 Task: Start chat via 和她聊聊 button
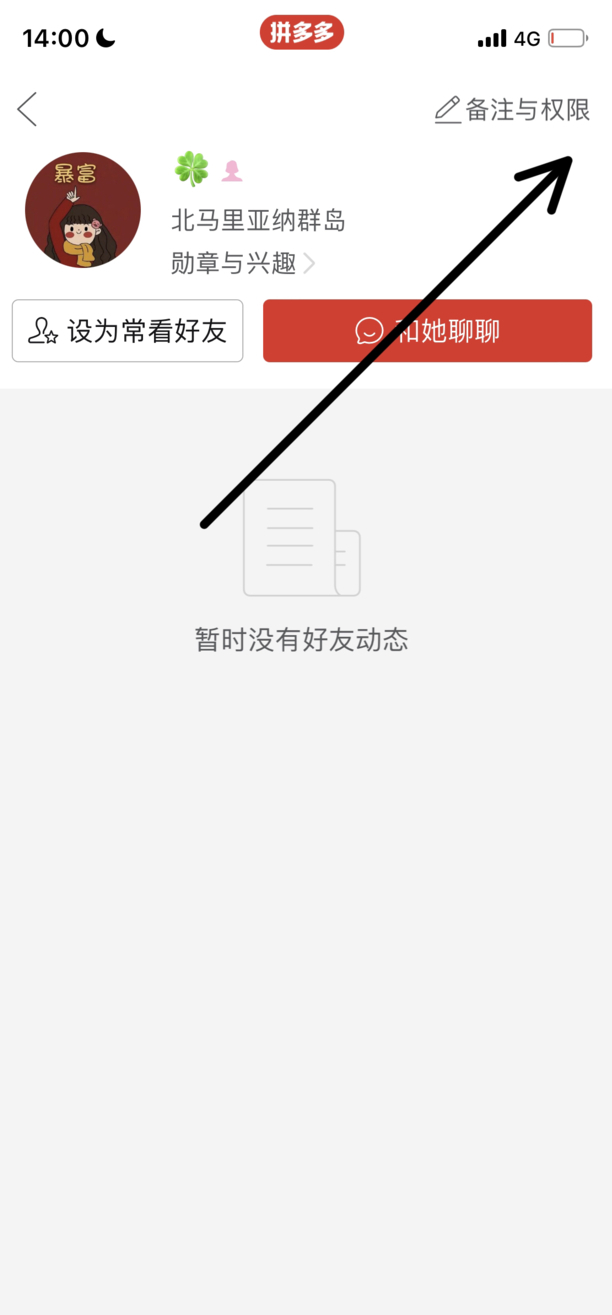tap(427, 331)
